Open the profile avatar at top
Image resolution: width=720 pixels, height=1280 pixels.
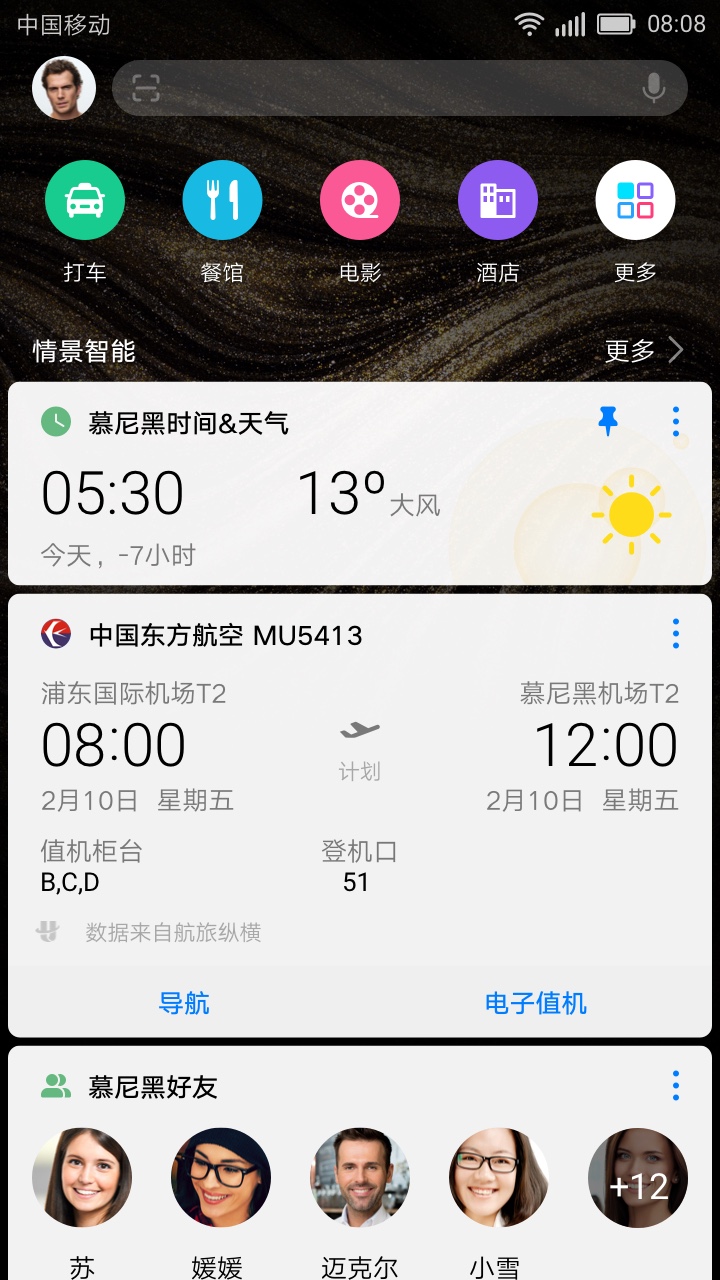[64, 88]
